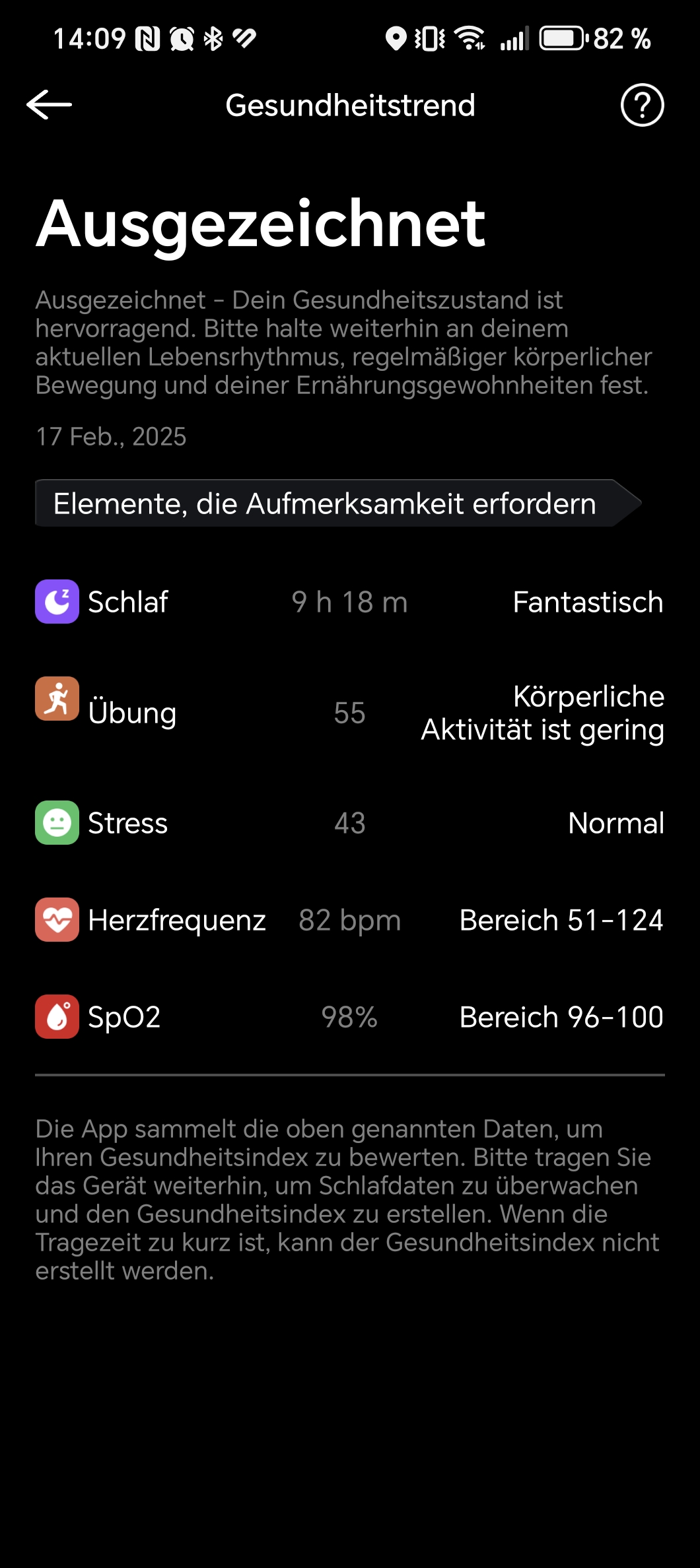Select the Stress row
Screen dimensions: 700x1568
349,823
